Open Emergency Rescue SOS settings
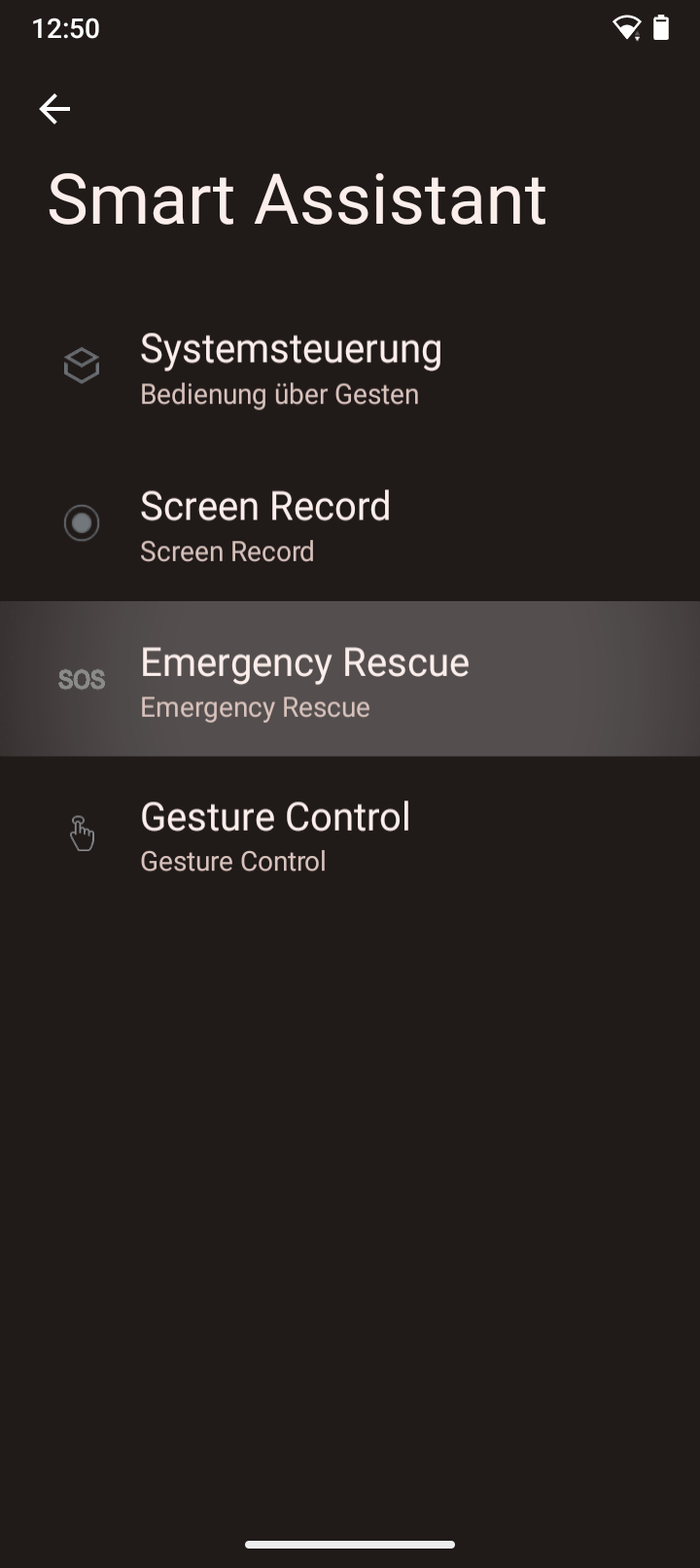 [350, 679]
